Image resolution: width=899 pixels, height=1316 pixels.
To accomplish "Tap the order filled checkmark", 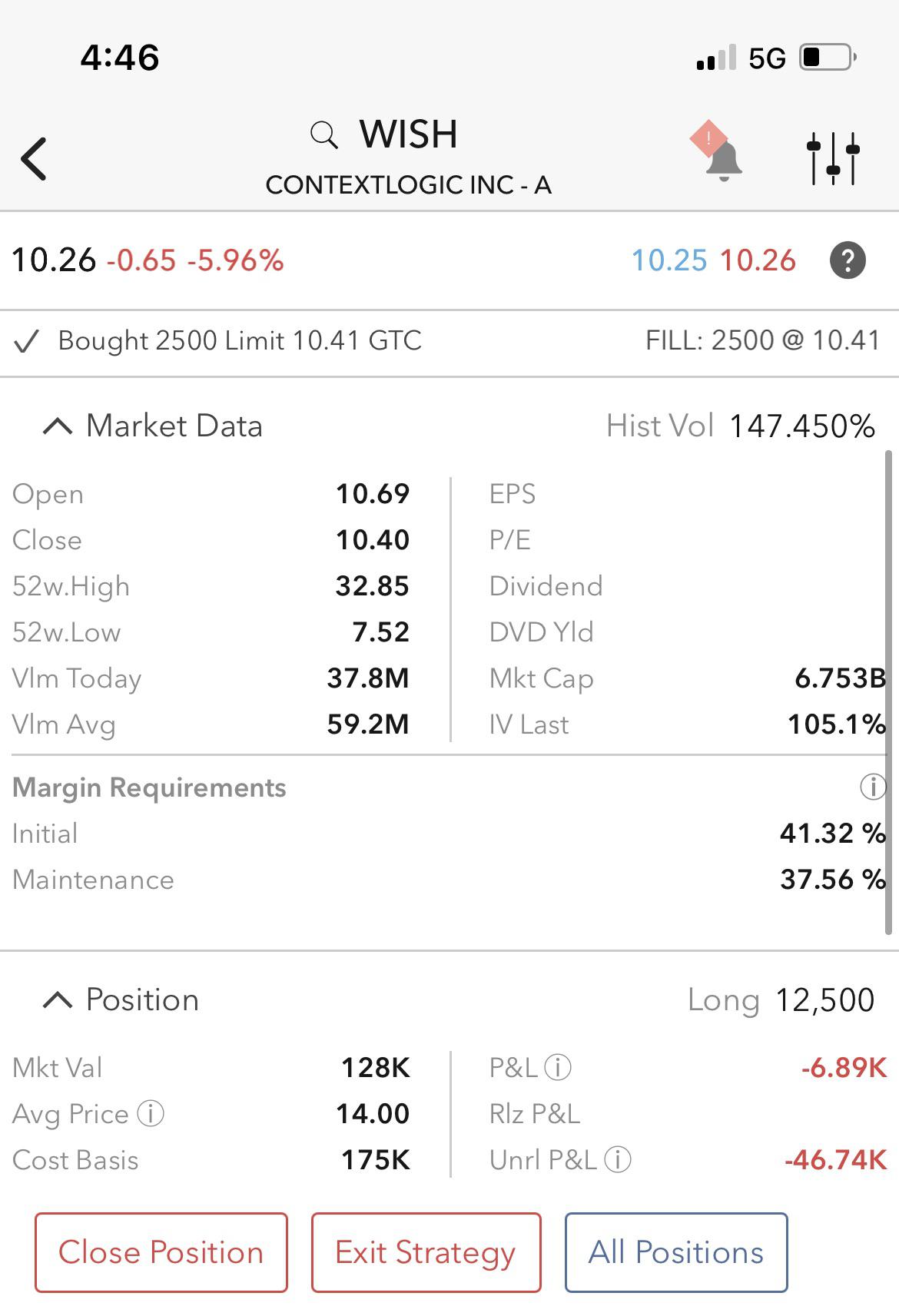I will (26, 340).
